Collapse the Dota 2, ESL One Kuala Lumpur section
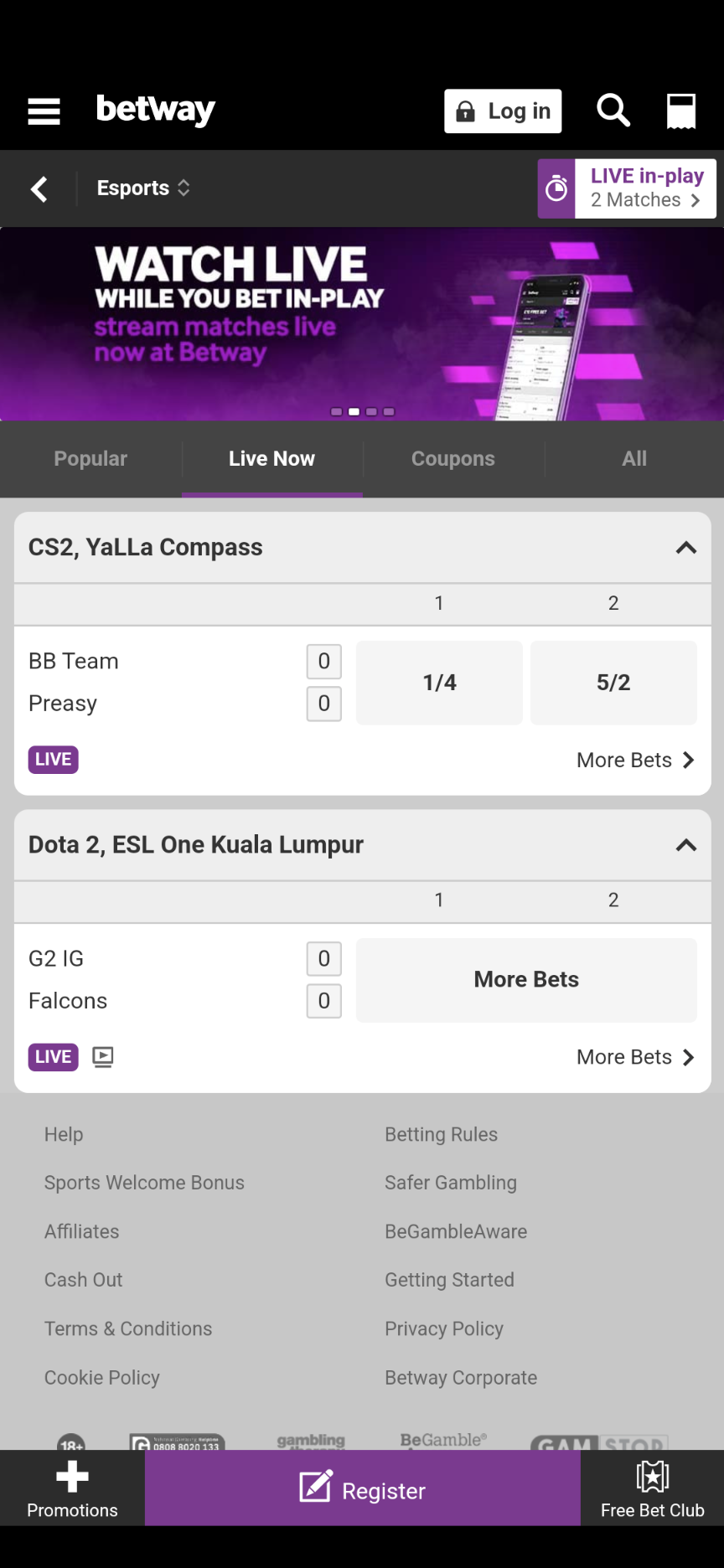The height and width of the screenshot is (1568, 724). [x=686, y=845]
